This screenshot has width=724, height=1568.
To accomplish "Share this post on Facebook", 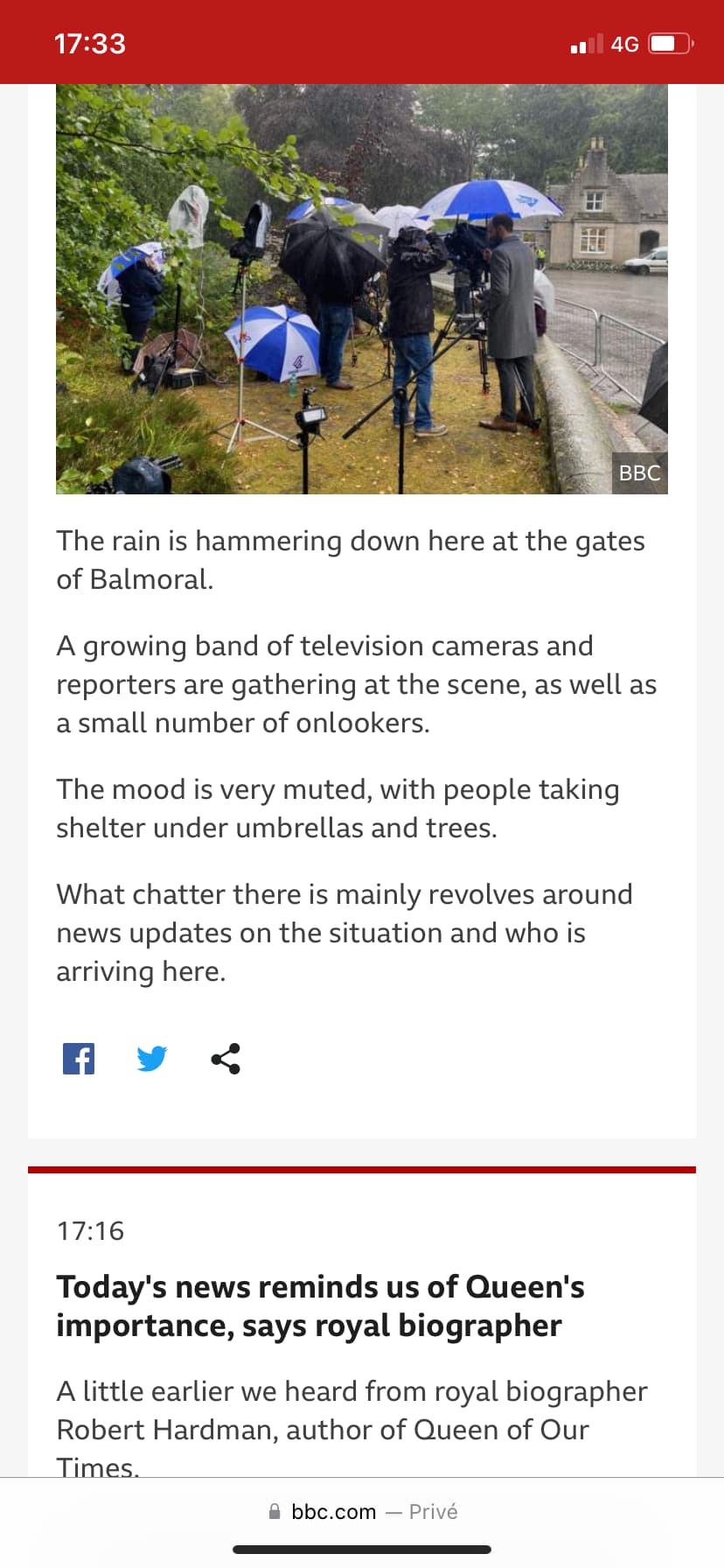I will pos(79,1059).
